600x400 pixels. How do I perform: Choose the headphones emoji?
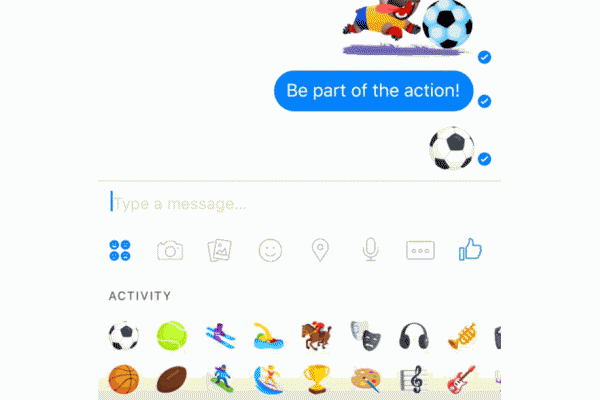tap(413, 335)
